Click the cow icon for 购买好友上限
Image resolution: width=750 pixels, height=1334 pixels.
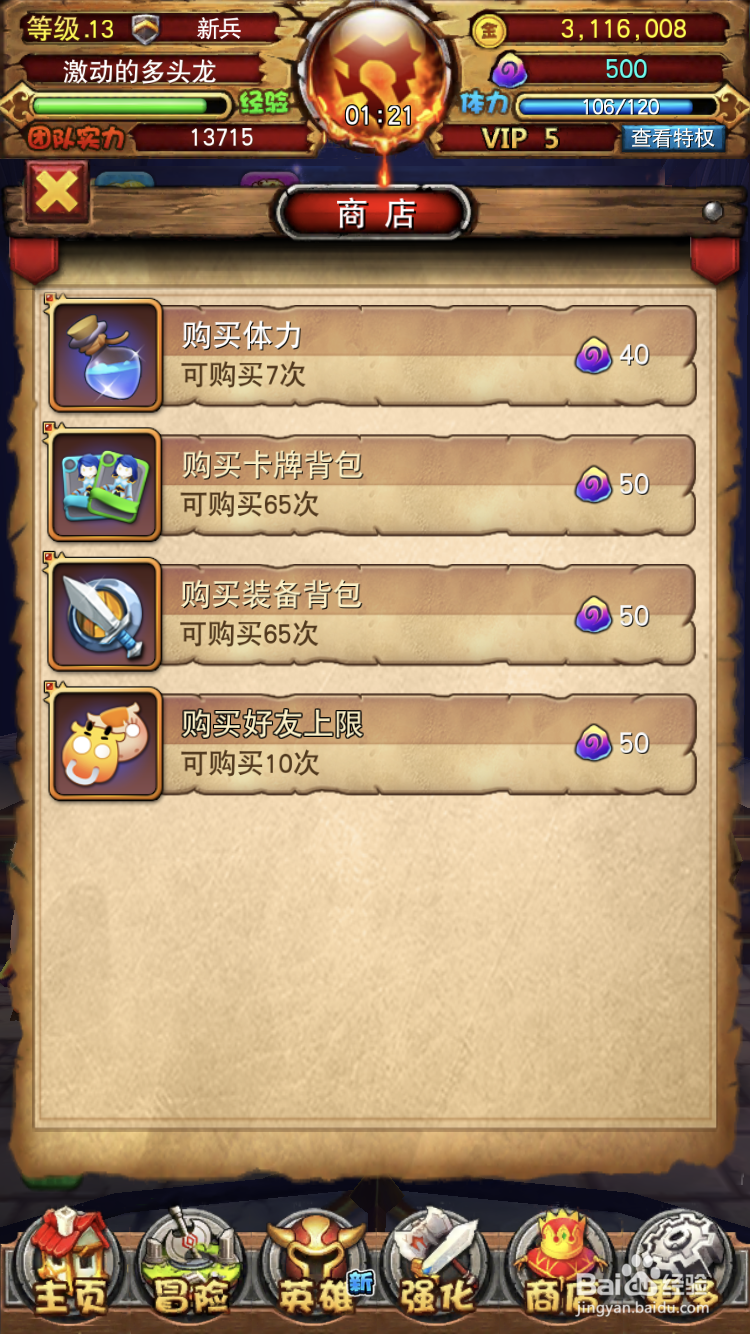(x=104, y=743)
